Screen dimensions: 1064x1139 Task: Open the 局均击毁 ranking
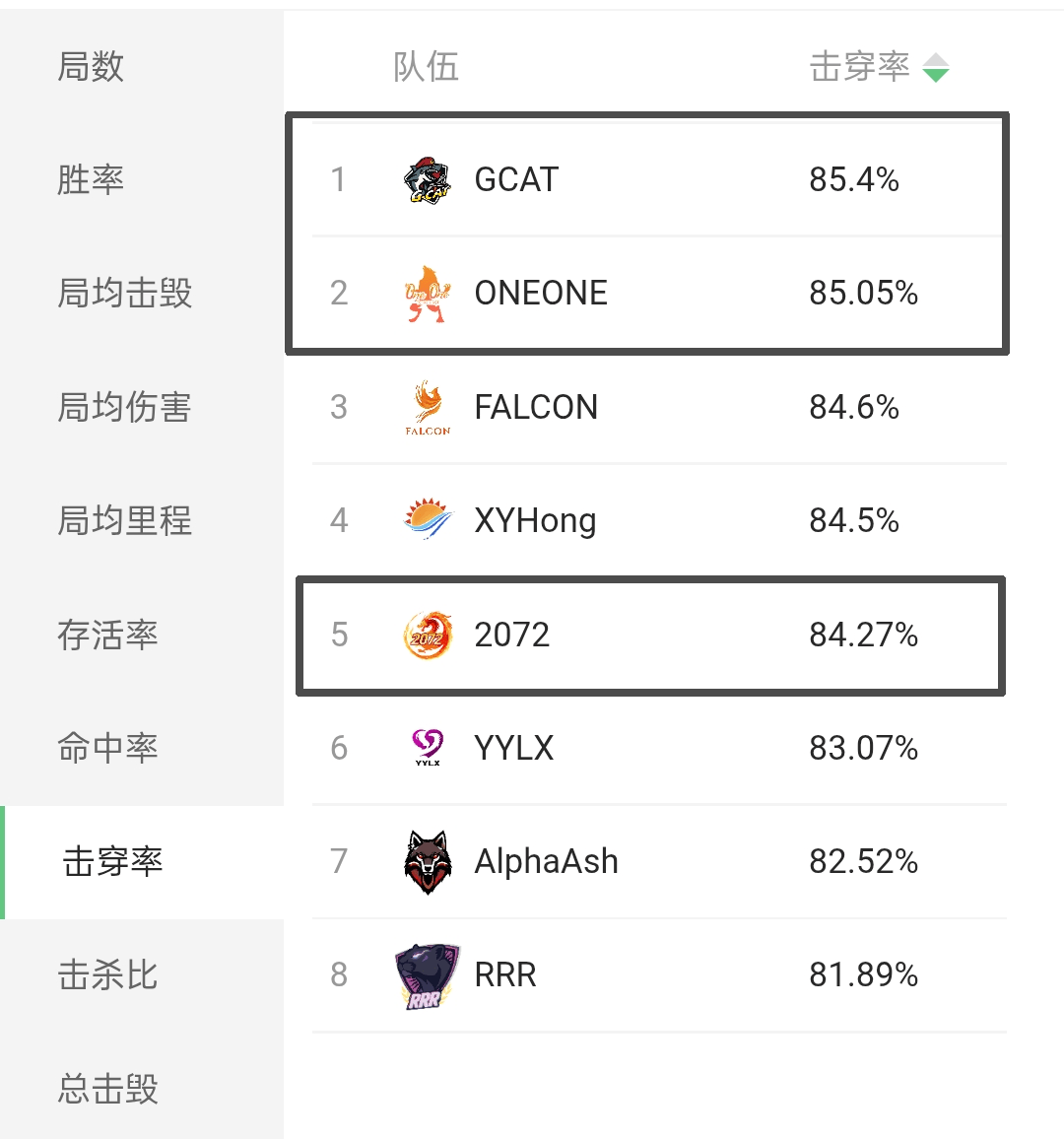click(x=124, y=294)
